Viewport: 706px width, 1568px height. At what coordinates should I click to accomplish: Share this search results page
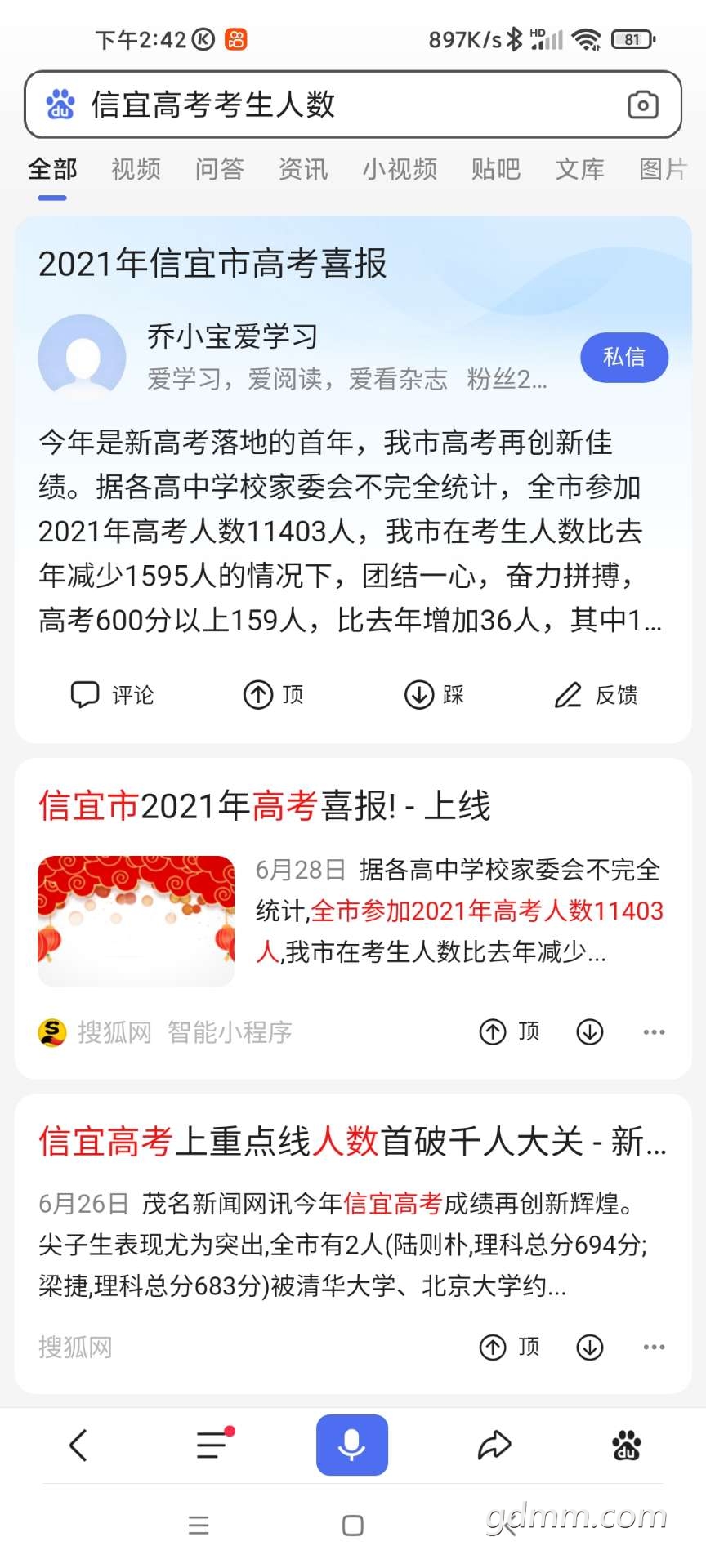point(494,1445)
